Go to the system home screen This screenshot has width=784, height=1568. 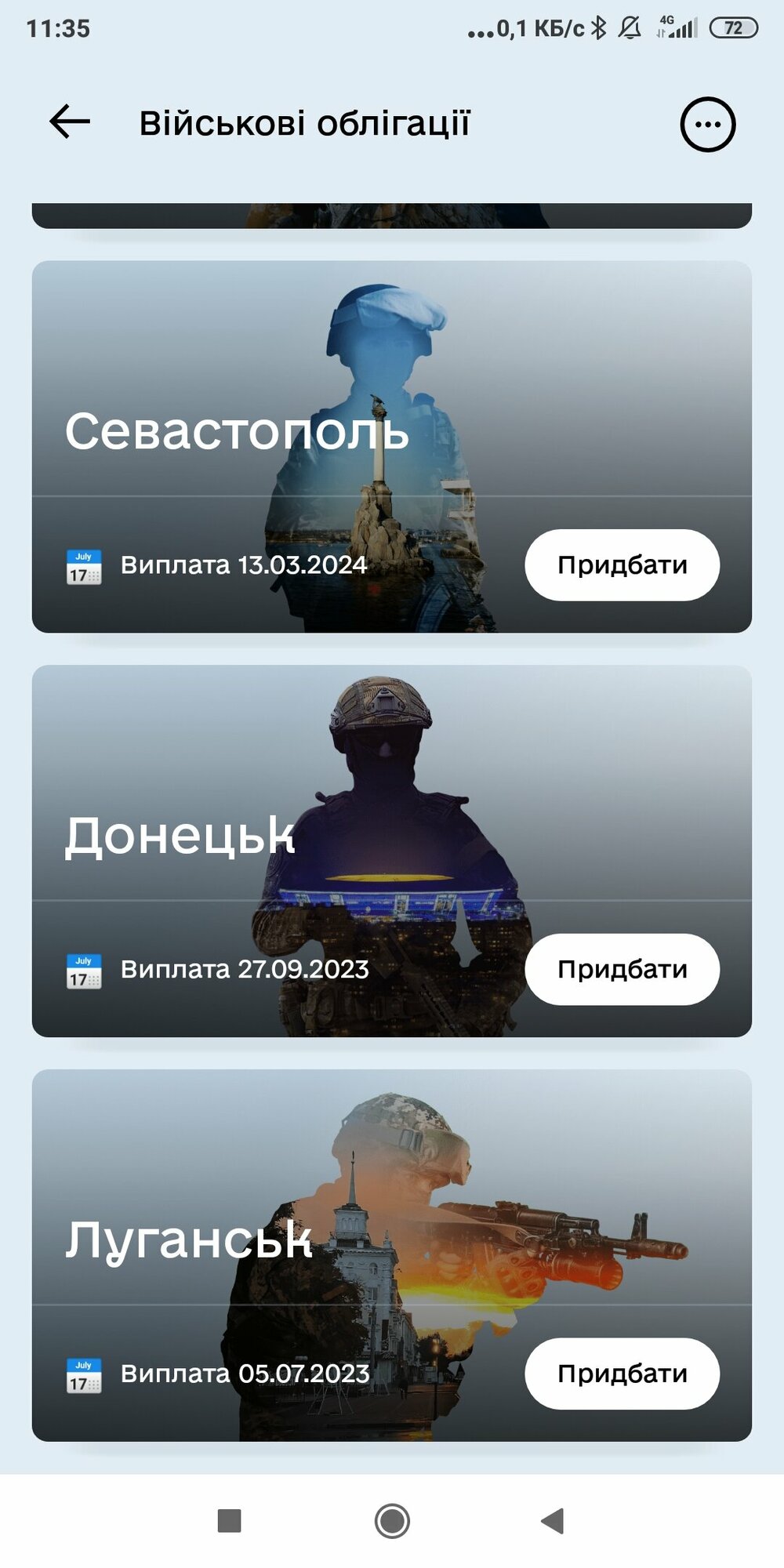coord(392,1521)
